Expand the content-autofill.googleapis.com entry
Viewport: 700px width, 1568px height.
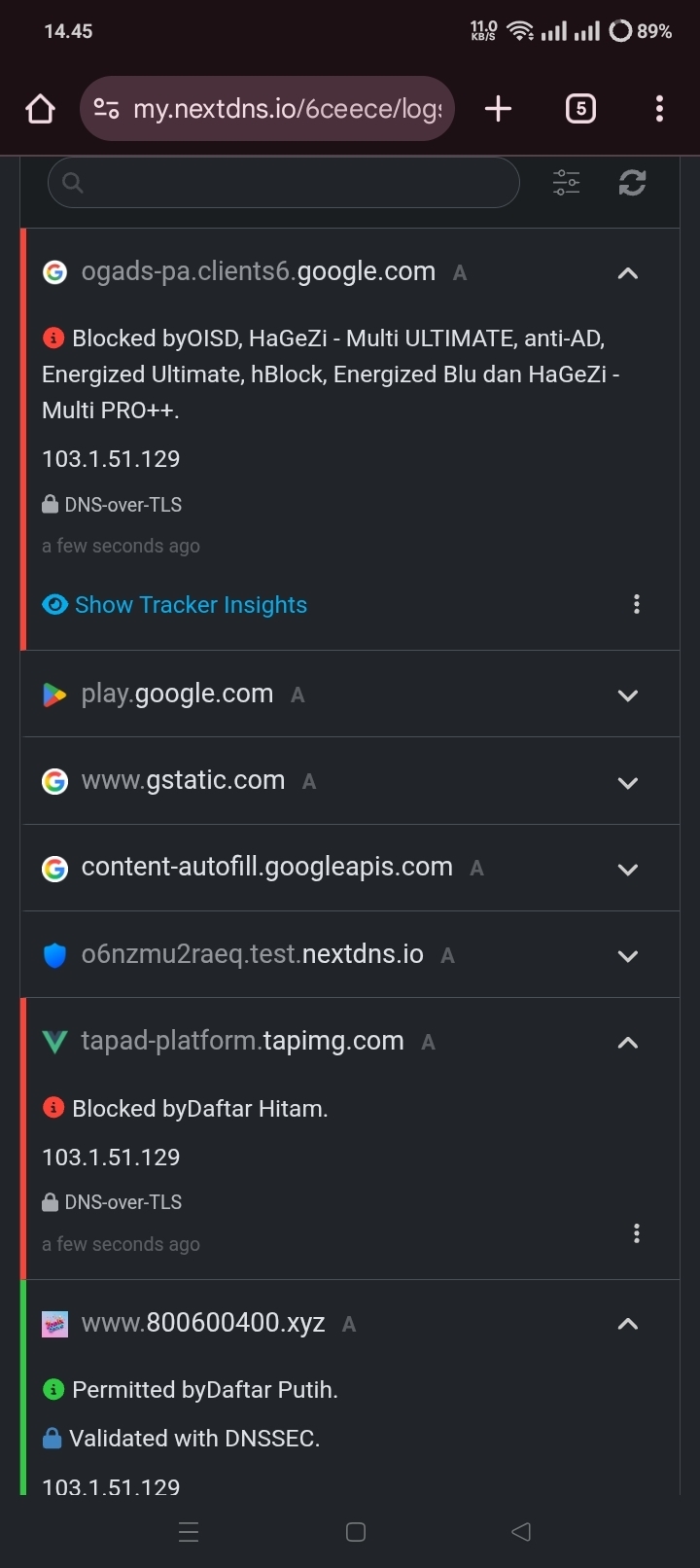click(x=350, y=868)
